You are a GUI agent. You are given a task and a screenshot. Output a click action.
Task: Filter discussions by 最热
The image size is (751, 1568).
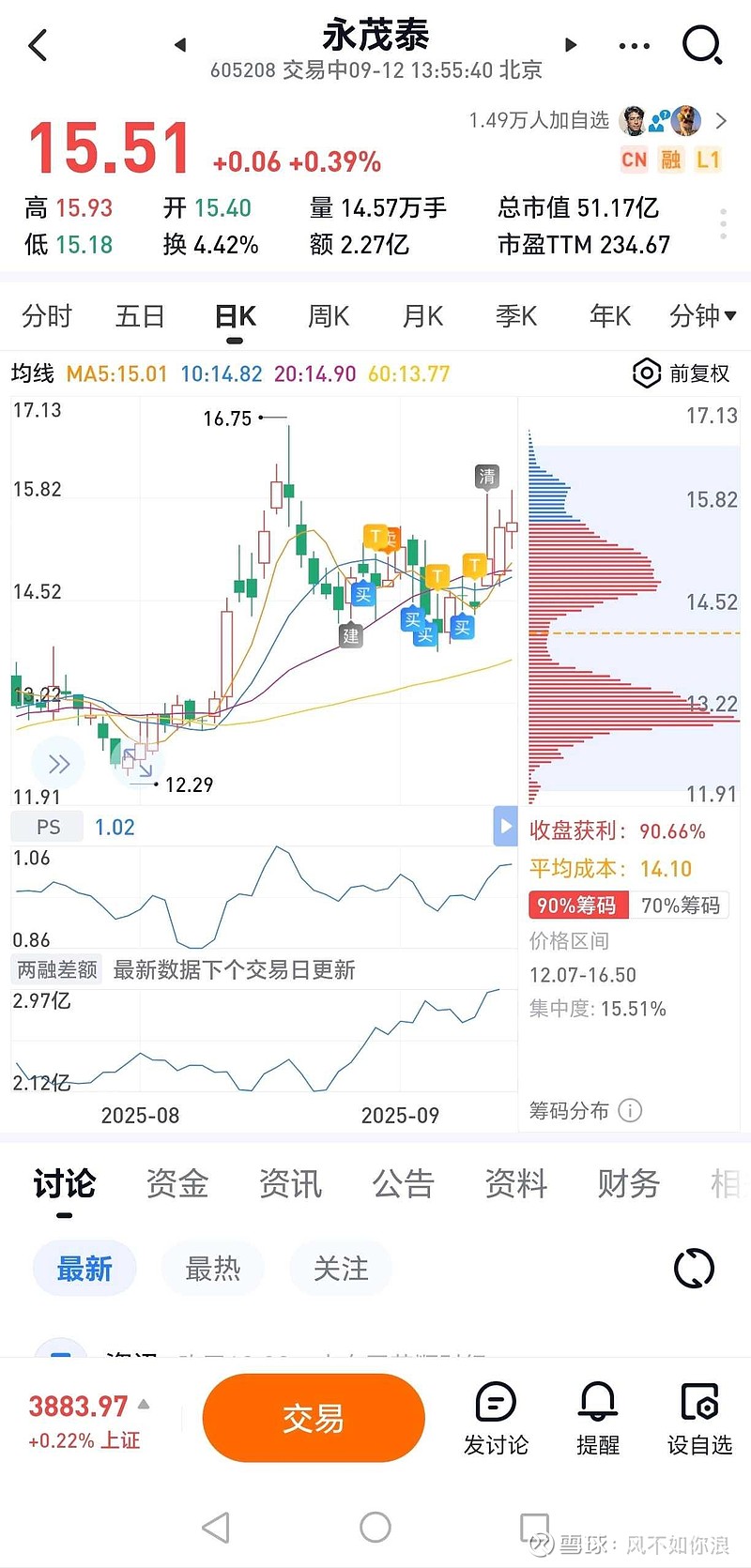(x=213, y=1269)
